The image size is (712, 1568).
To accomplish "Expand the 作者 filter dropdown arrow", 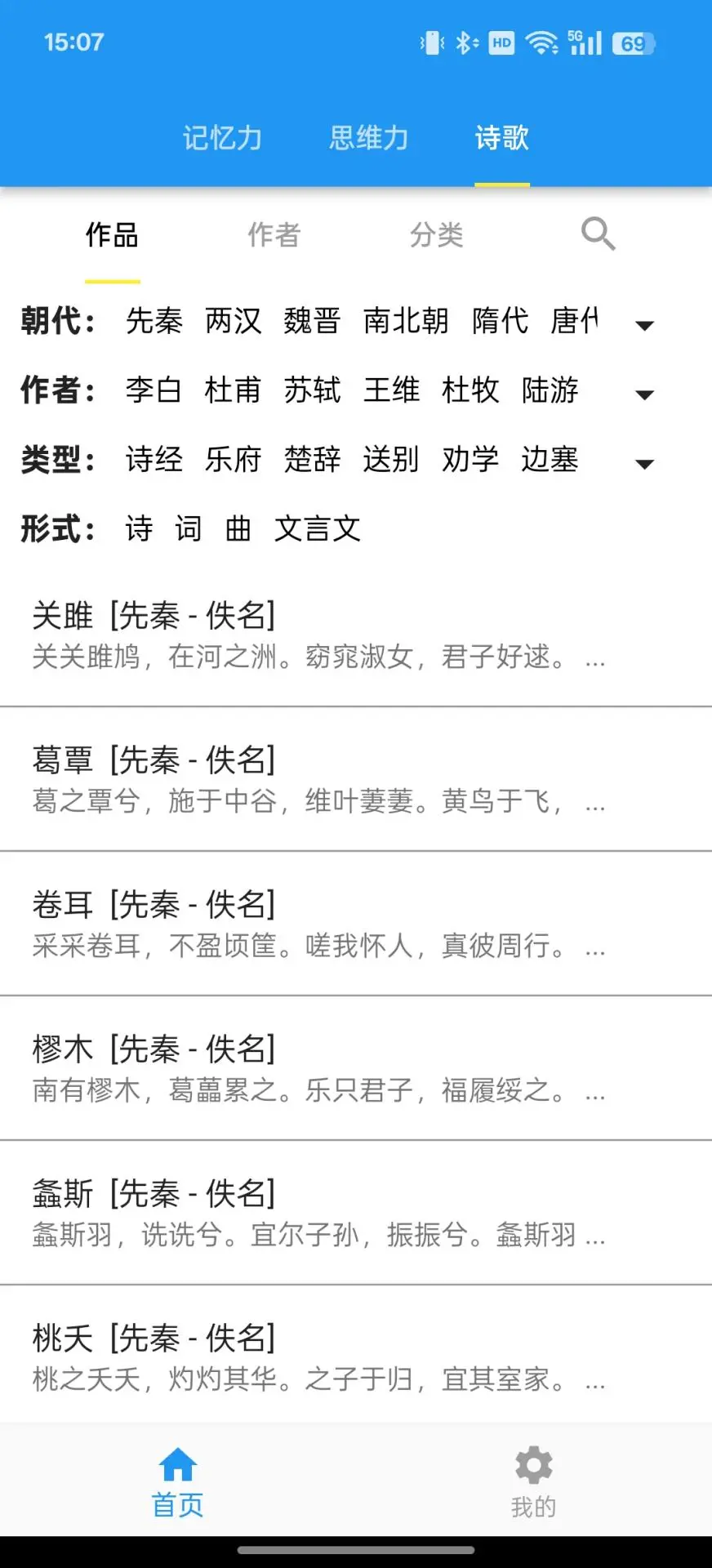I will (x=644, y=394).
